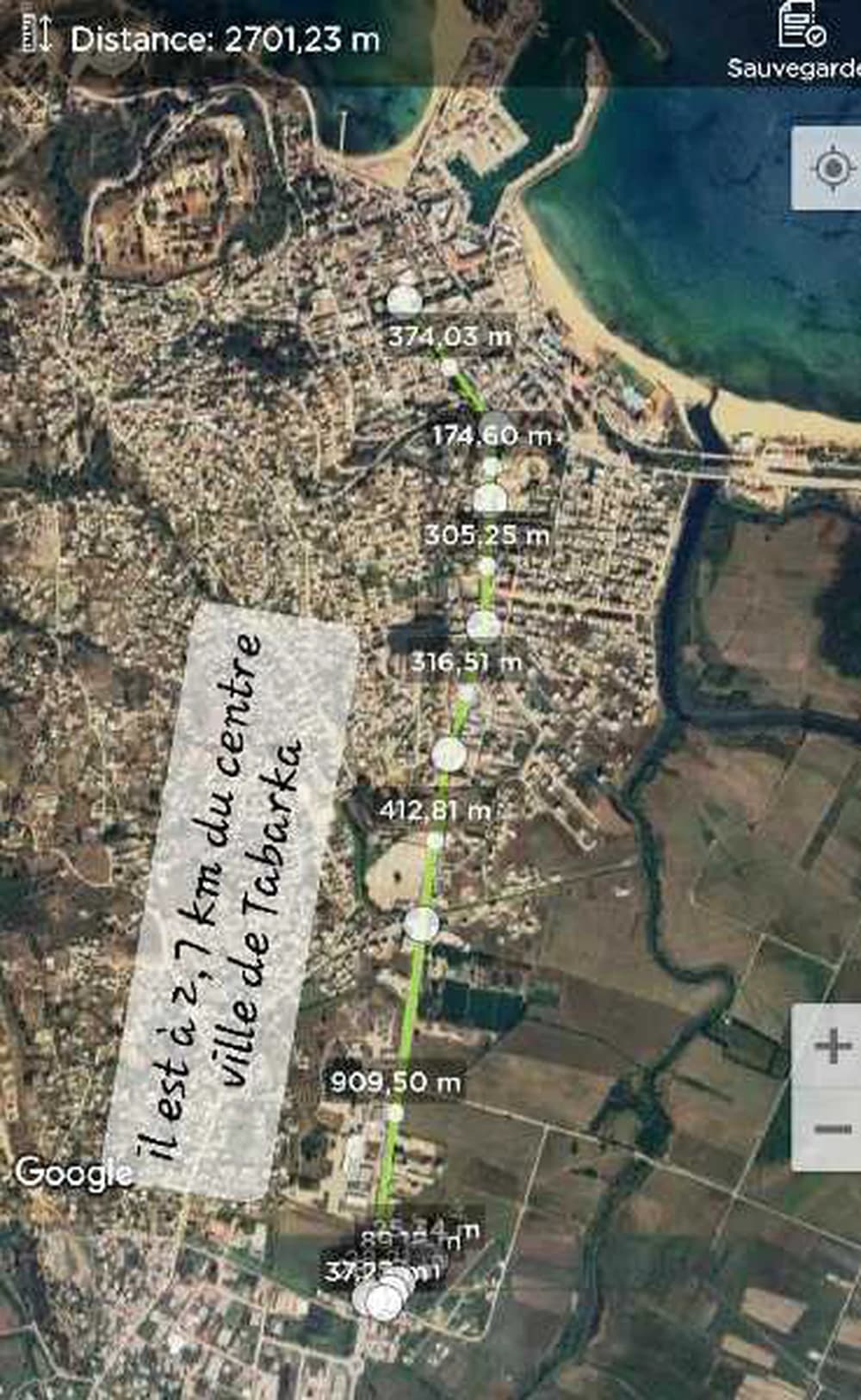Select the 909,50 m distance label
The height and width of the screenshot is (1400, 861).
[396, 1083]
